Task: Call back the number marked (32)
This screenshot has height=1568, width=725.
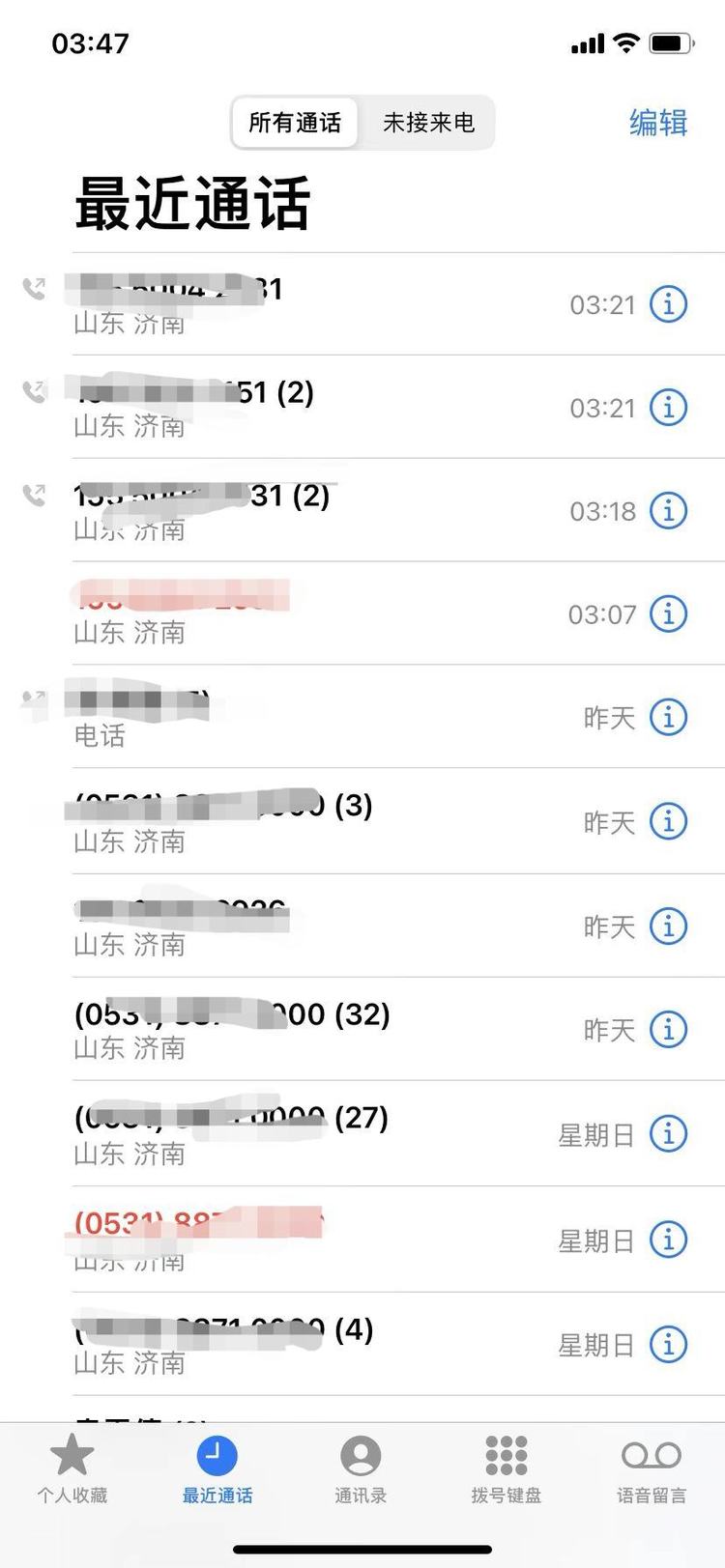Action: click(x=290, y=1030)
